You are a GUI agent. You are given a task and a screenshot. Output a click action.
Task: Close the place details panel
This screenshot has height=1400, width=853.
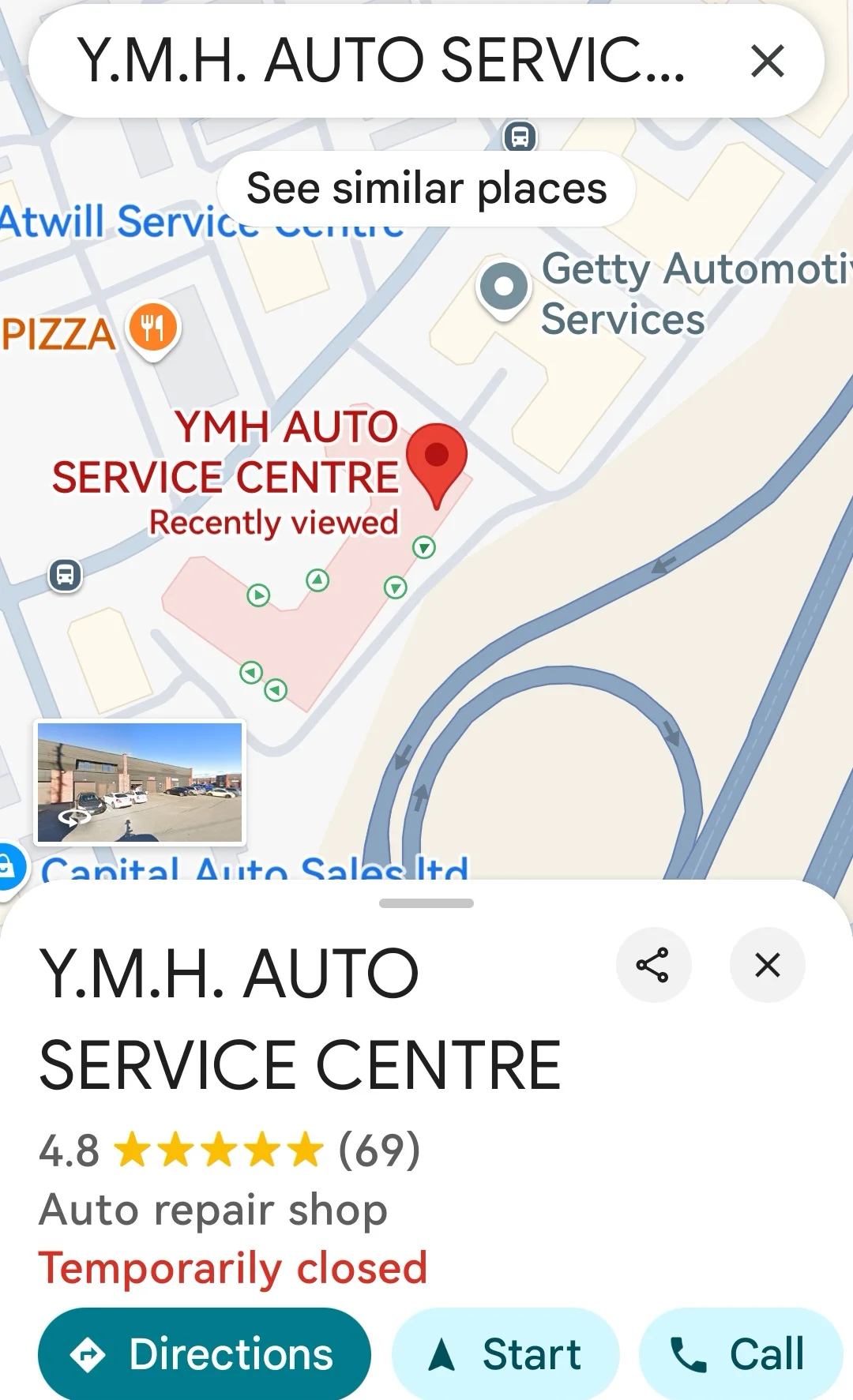tap(767, 965)
